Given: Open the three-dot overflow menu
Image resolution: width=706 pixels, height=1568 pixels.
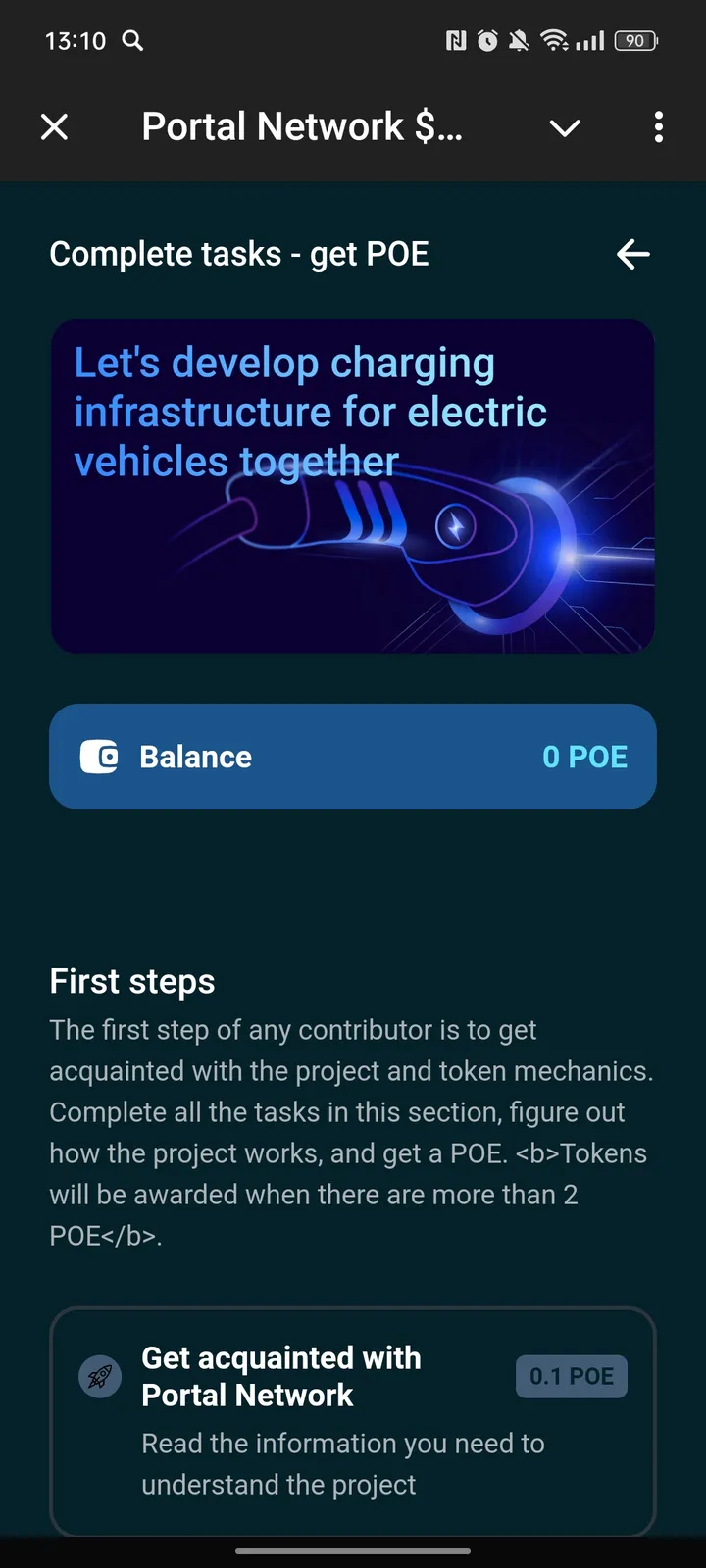Looking at the screenshot, I should pyautogui.click(x=658, y=127).
